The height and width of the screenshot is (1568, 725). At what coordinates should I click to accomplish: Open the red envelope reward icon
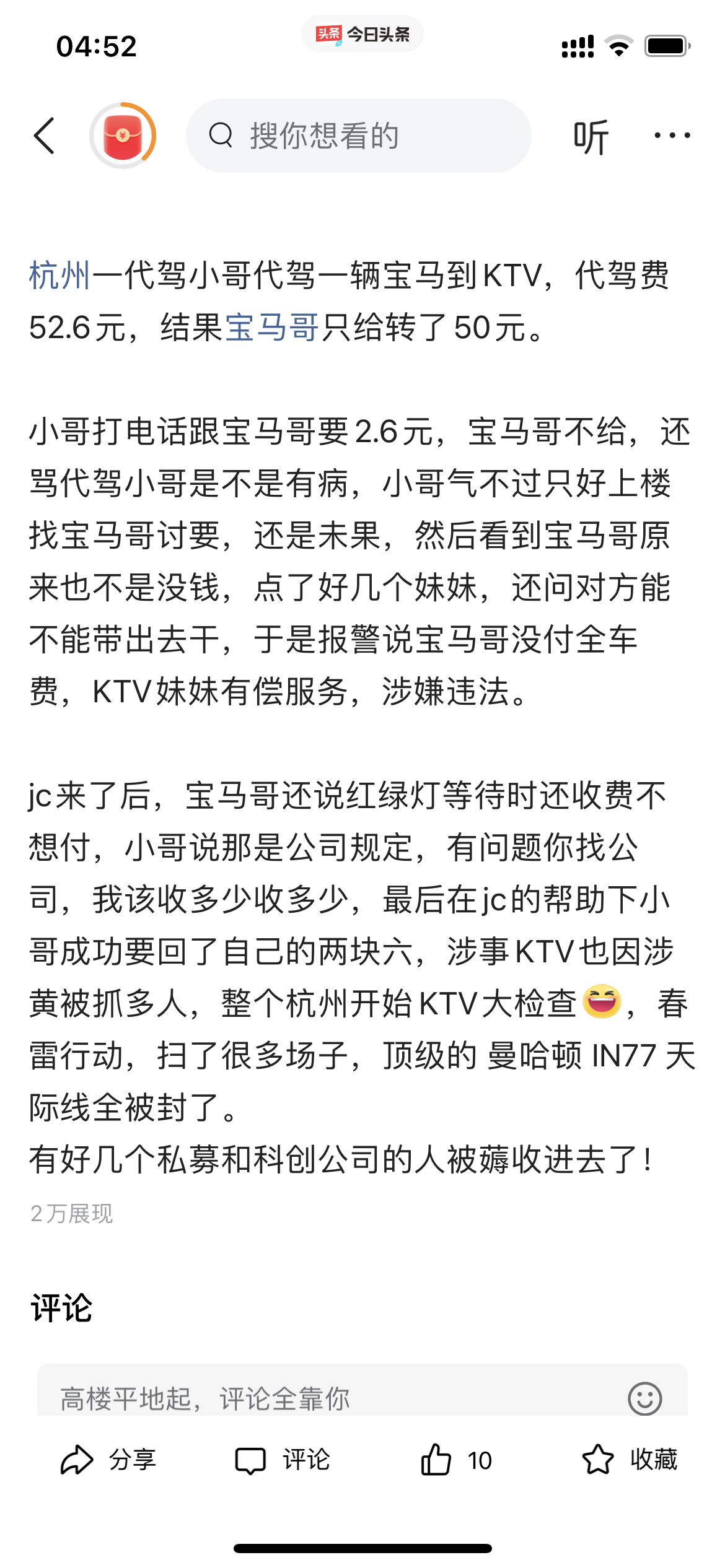click(x=123, y=136)
